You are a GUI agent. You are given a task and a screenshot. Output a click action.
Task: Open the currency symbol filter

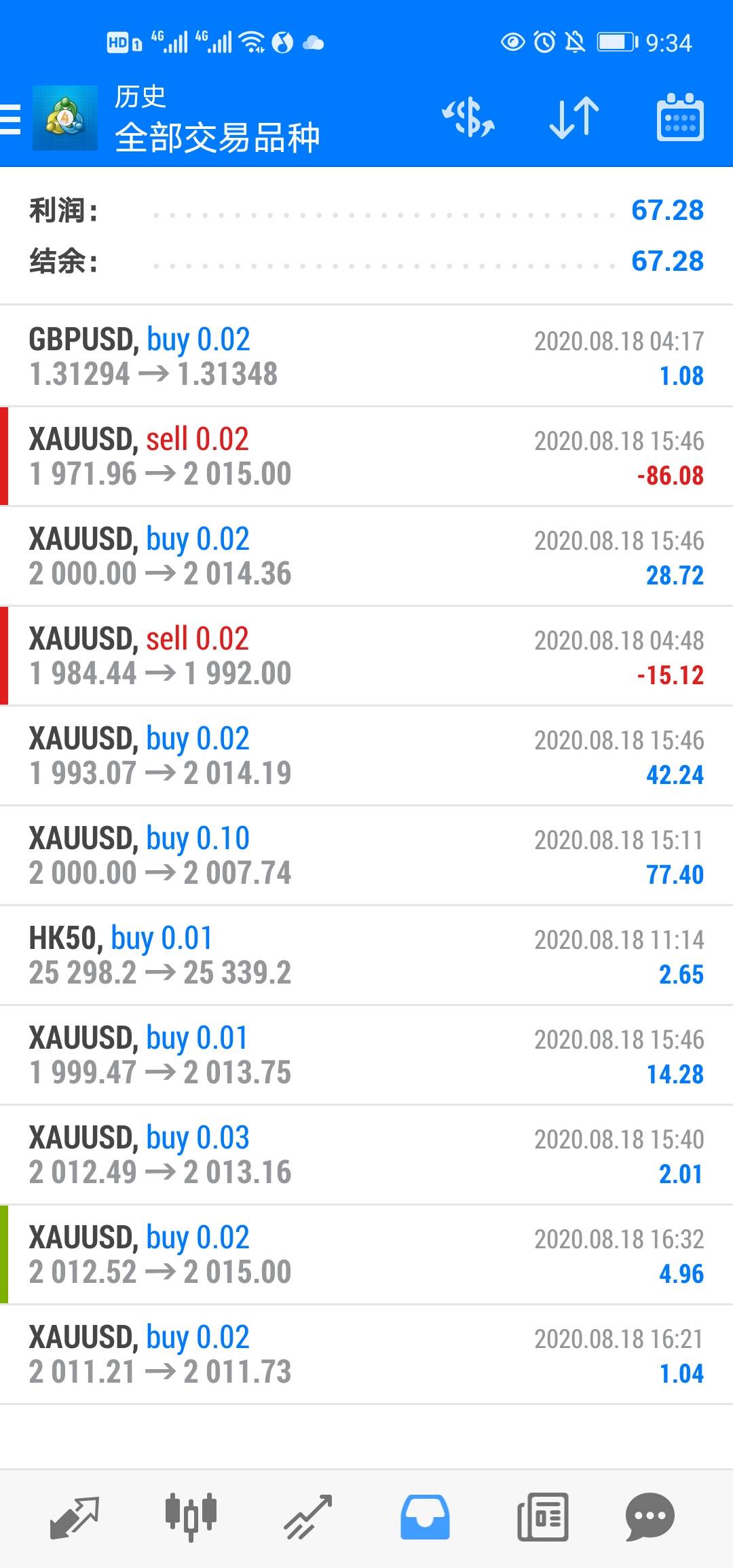468,117
